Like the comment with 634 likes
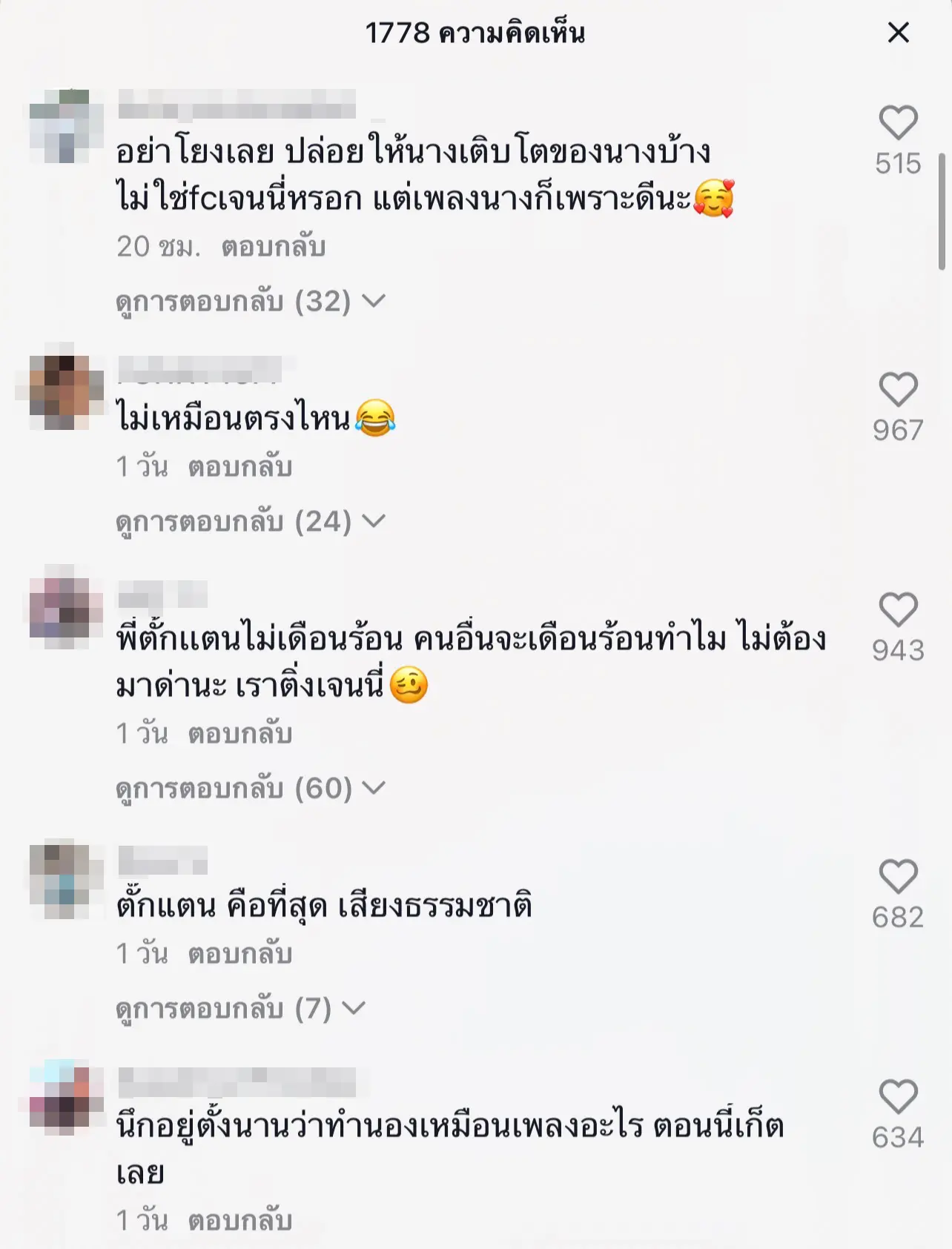952x1249 pixels. tap(898, 1097)
